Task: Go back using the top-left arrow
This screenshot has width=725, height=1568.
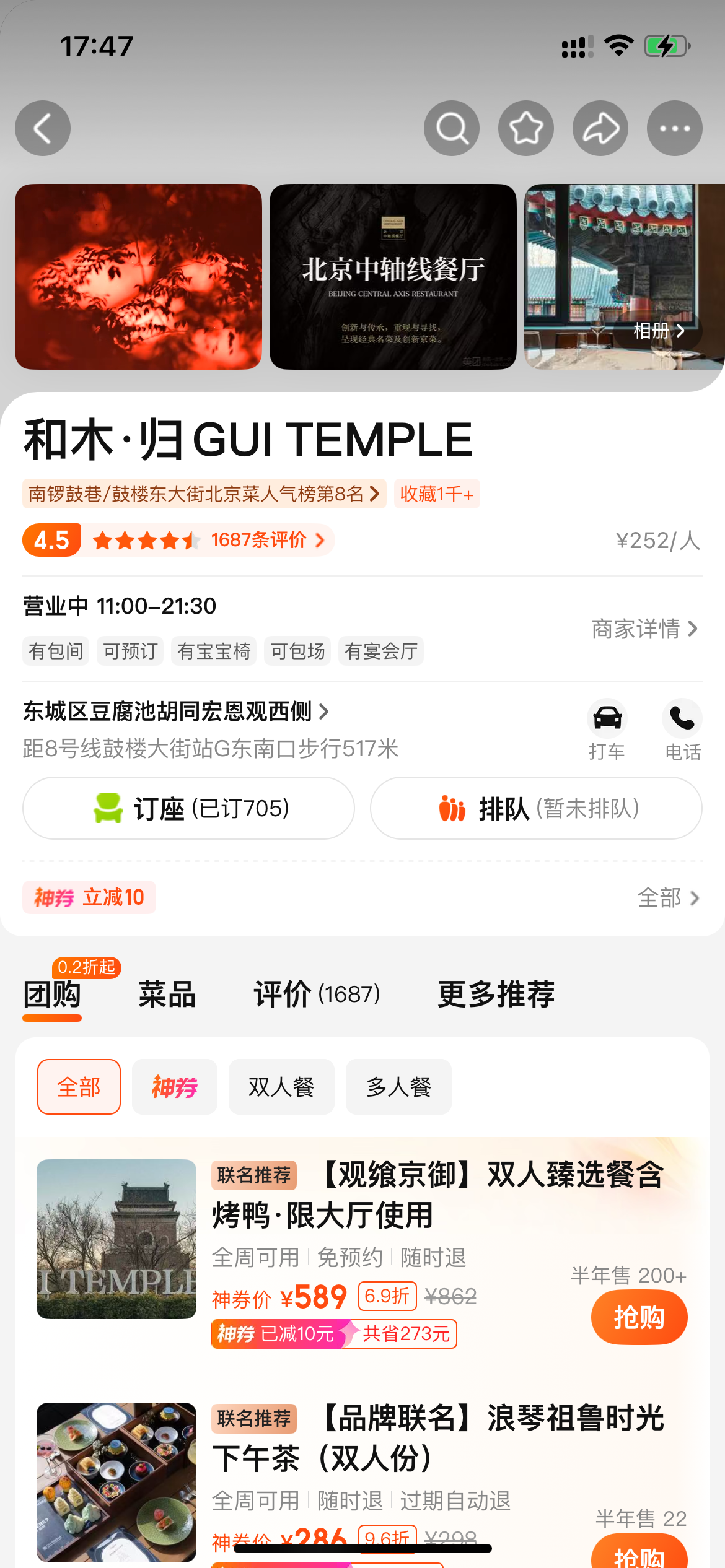Action: 43,128
